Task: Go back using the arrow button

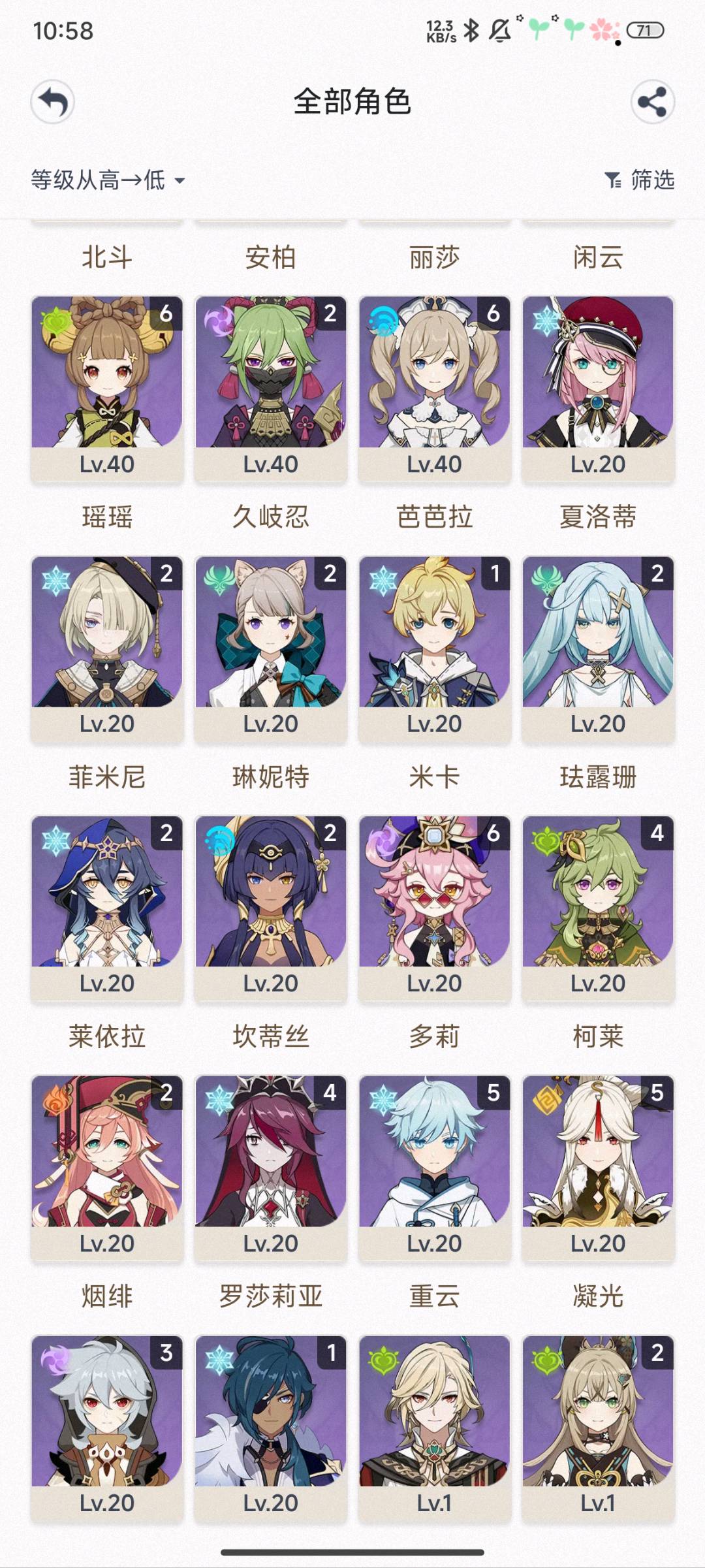Action: 53,102
